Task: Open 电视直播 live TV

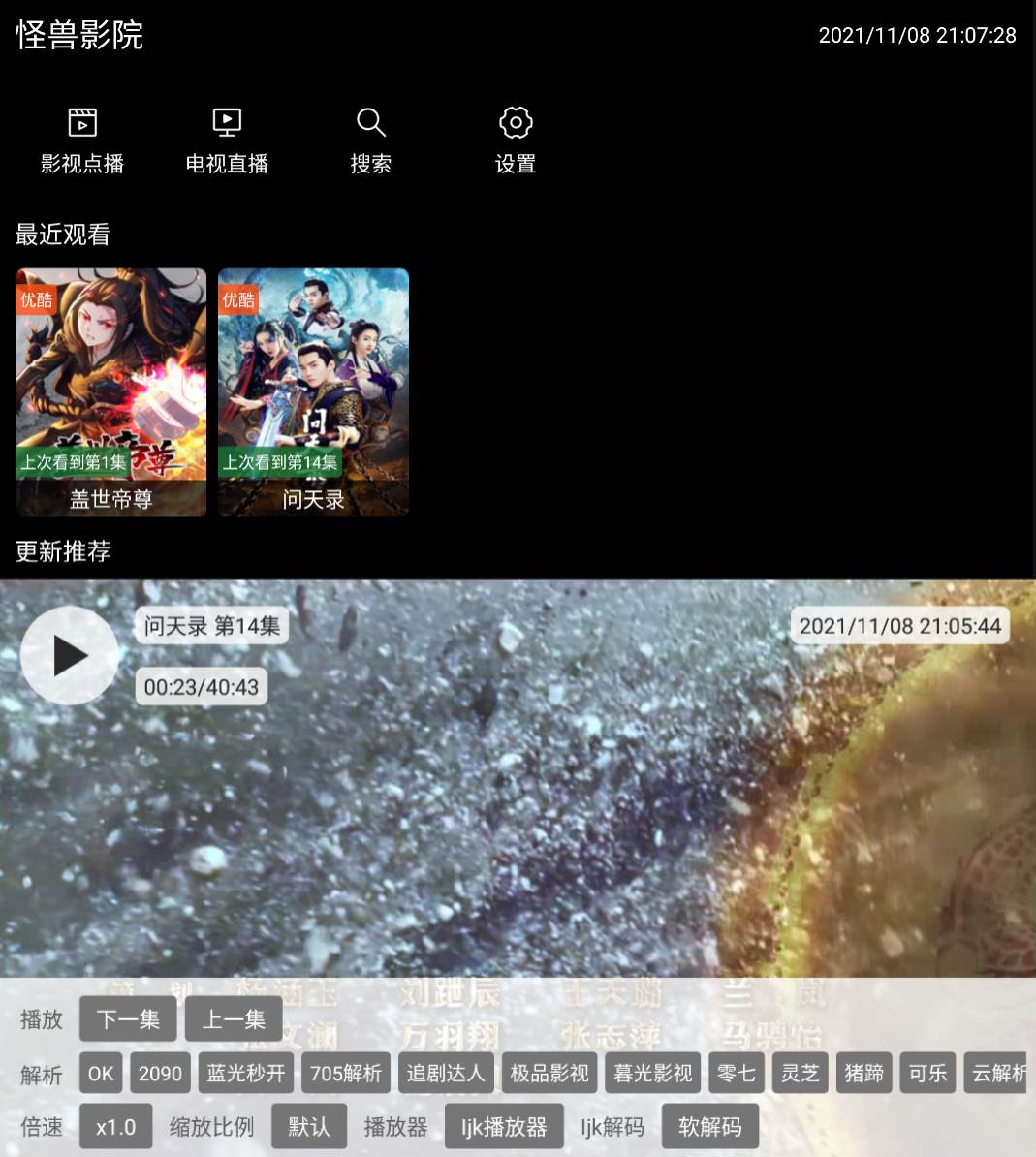Action: [x=227, y=140]
